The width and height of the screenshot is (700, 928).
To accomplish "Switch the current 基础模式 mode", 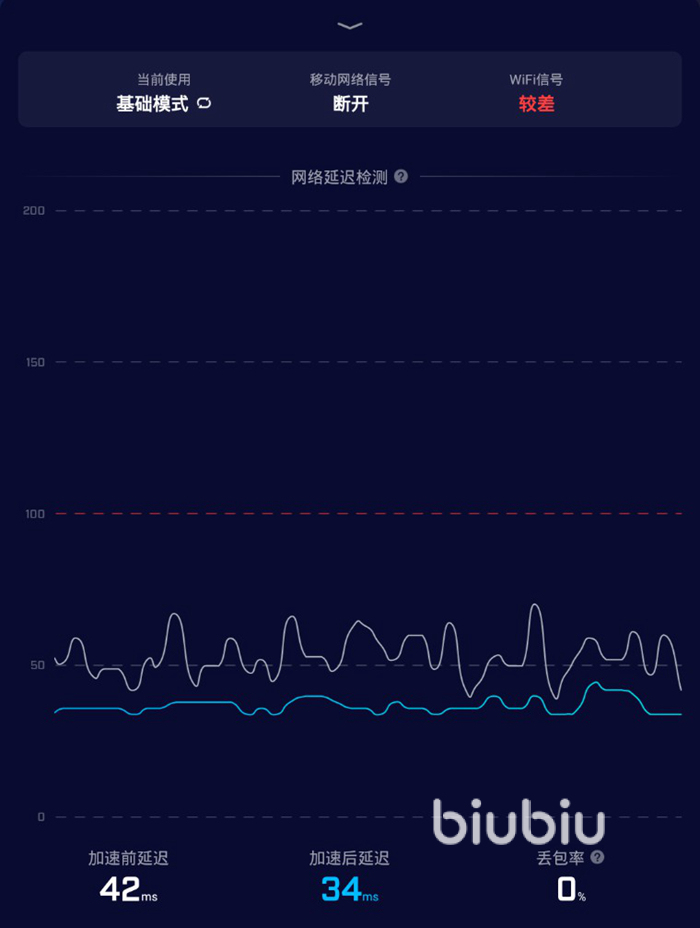I will click(x=204, y=103).
